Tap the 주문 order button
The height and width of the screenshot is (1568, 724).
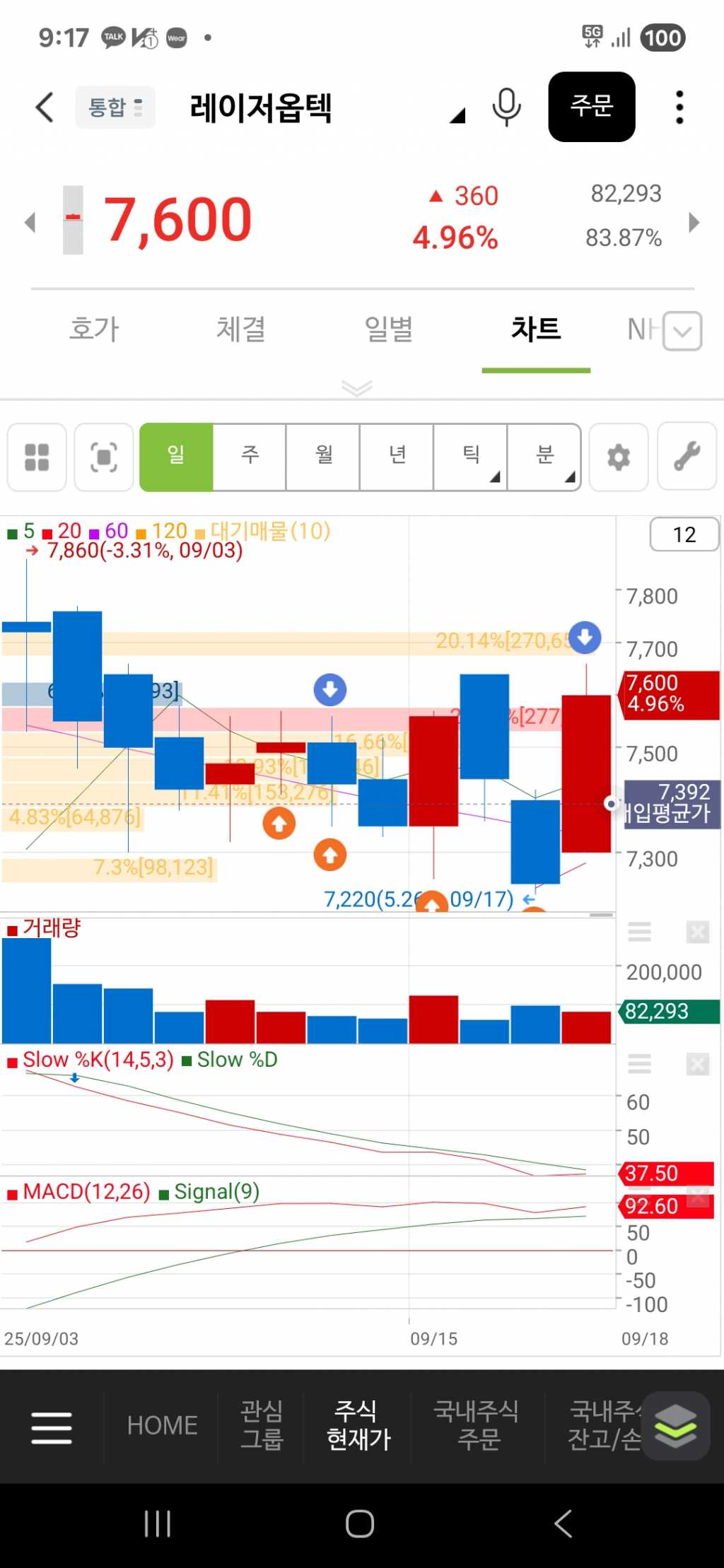pos(591,107)
